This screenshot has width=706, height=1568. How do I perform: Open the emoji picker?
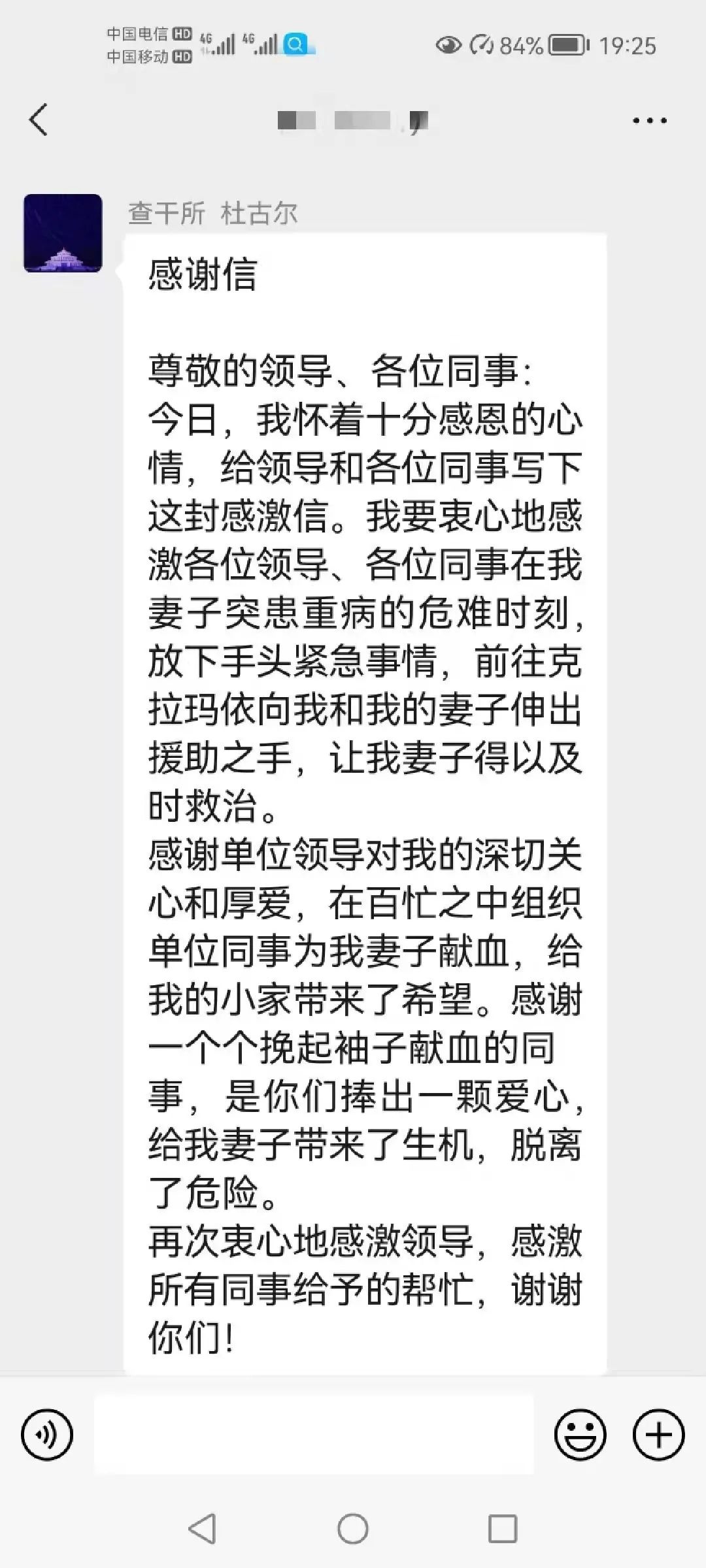click(x=580, y=1435)
